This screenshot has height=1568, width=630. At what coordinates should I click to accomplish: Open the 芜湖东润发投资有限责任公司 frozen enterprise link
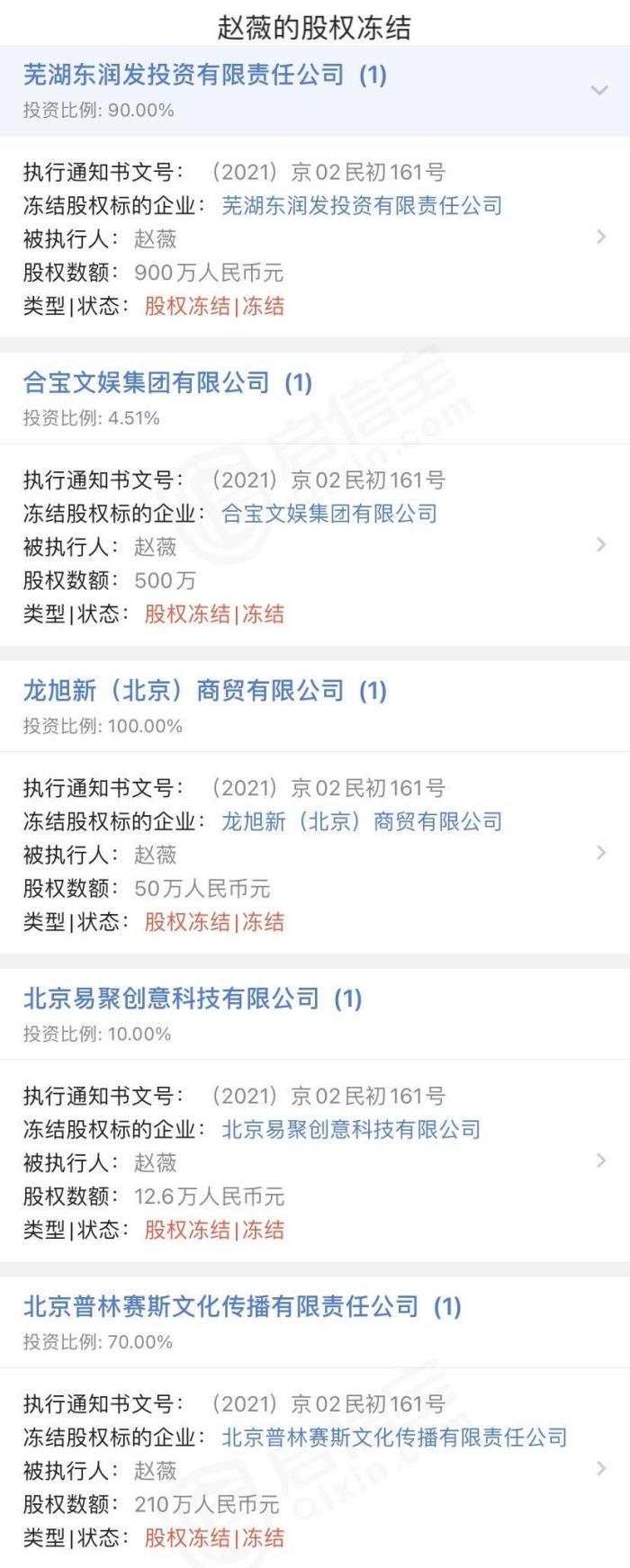(x=362, y=206)
